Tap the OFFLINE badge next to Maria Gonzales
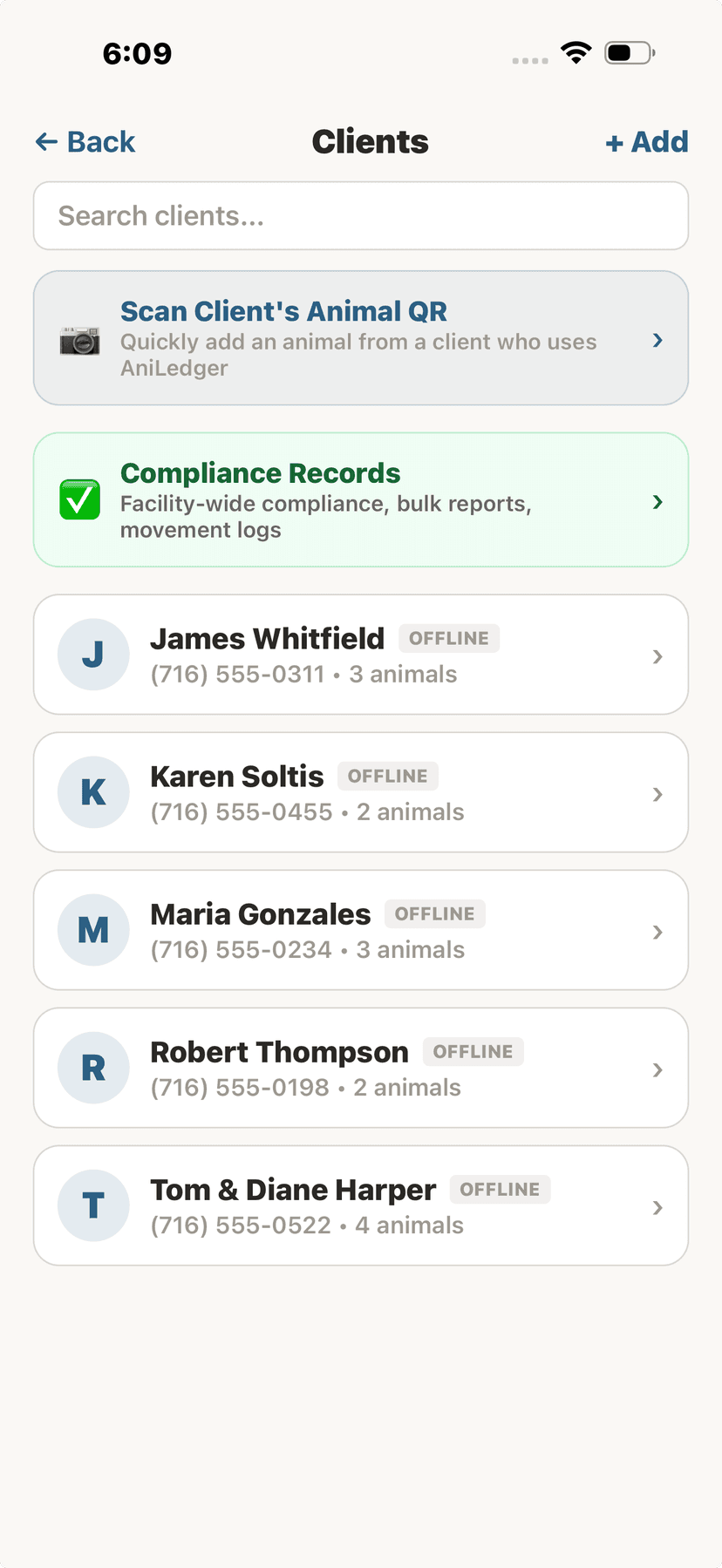Viewport: 722px width, 1568px height. (x=435, y=913)
